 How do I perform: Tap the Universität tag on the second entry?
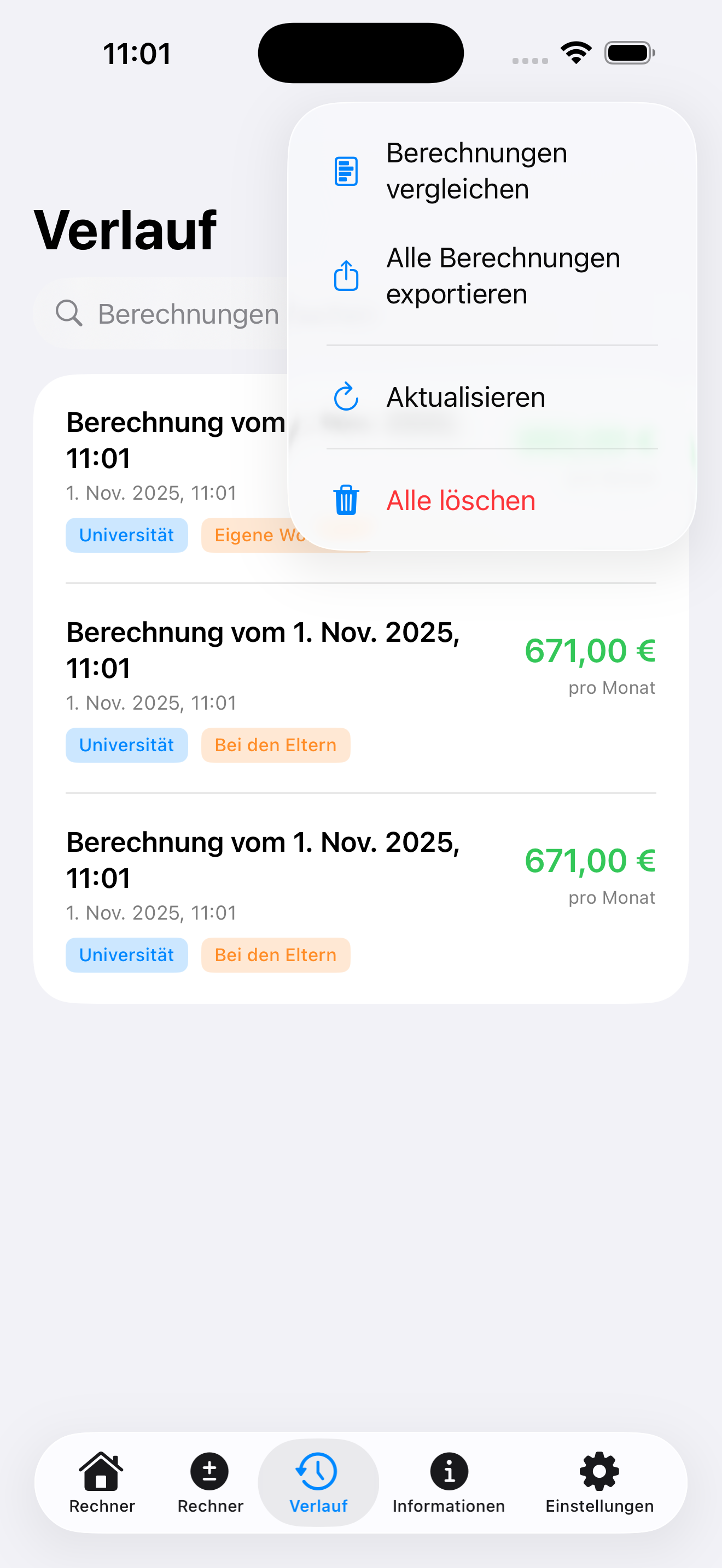[x=126, y=745]
